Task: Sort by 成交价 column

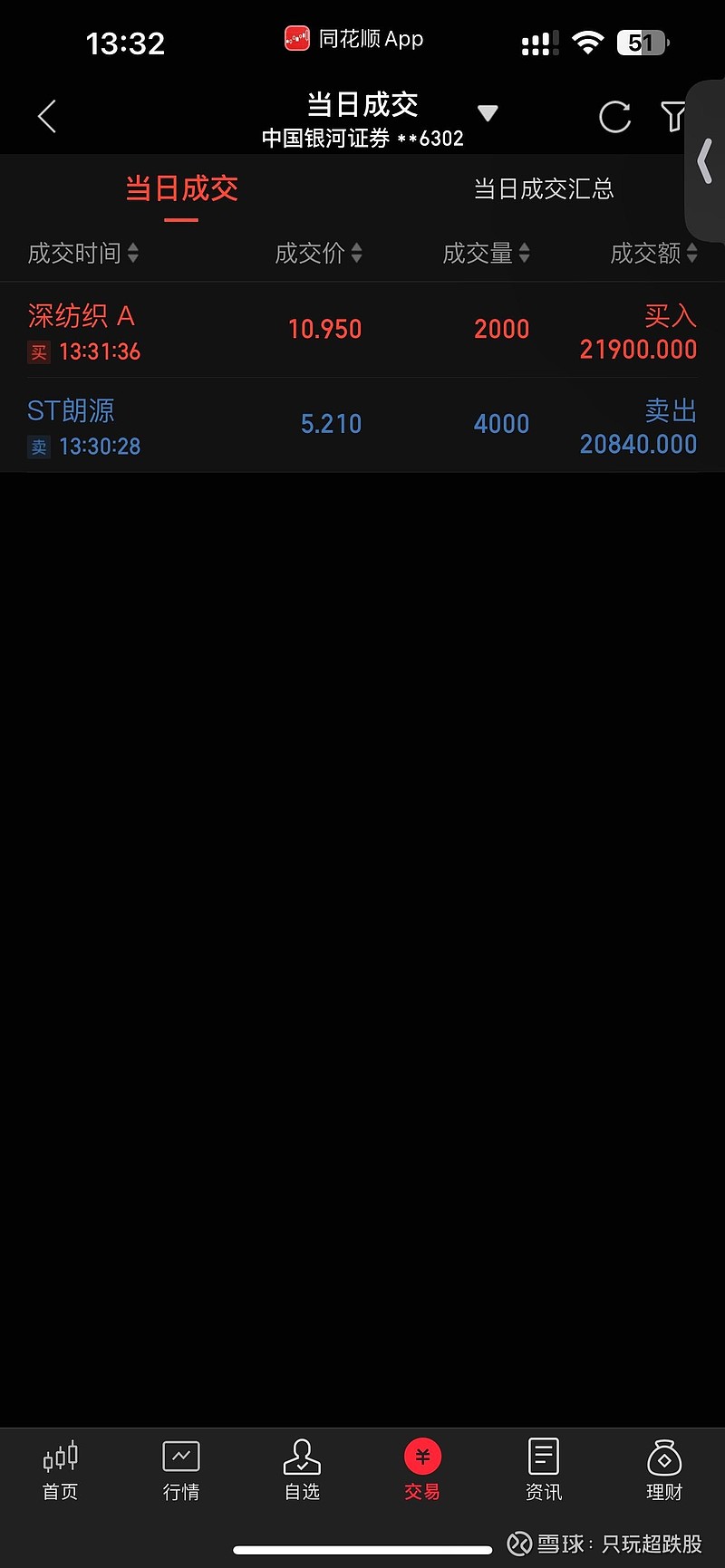Action: point(318,253)
